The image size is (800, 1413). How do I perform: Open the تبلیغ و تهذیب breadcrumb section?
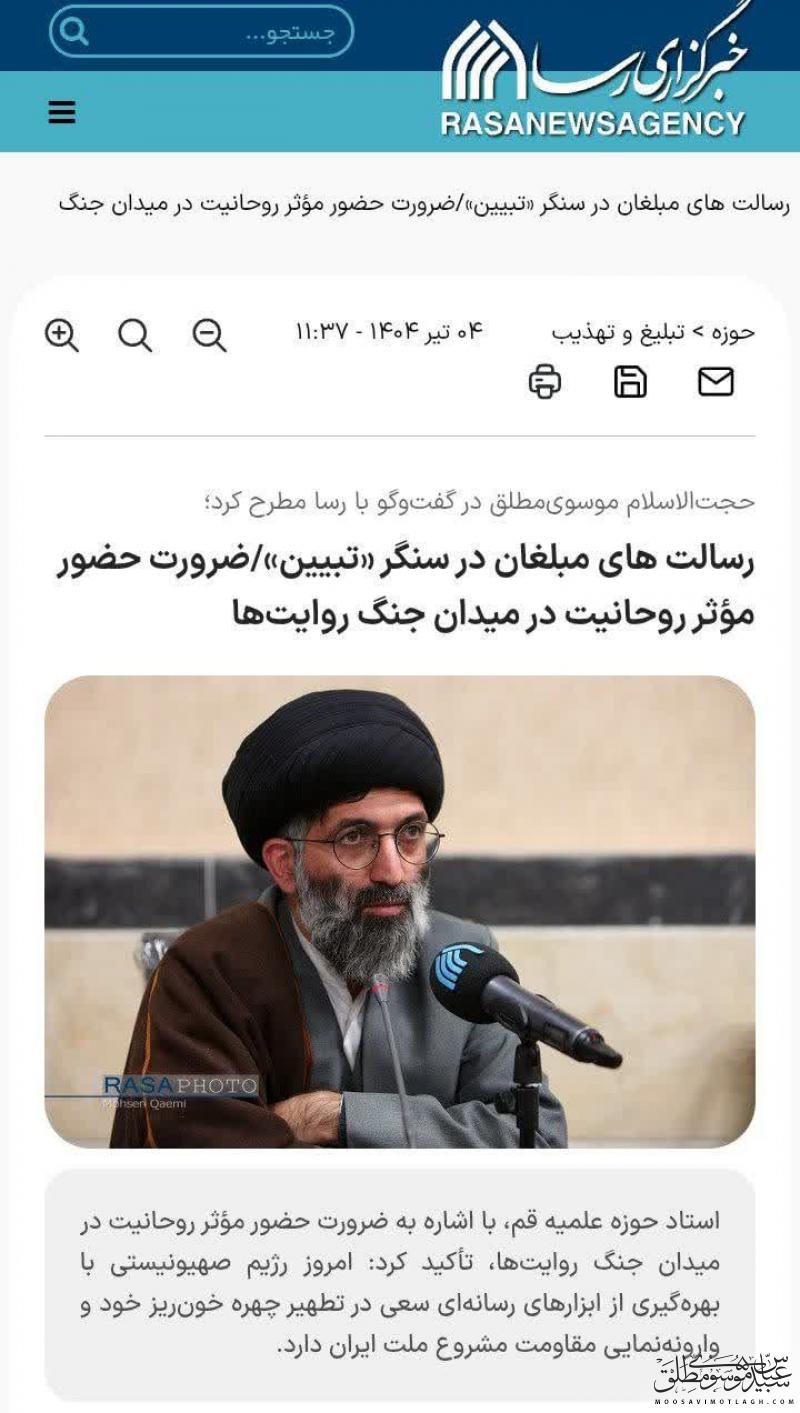618,332
